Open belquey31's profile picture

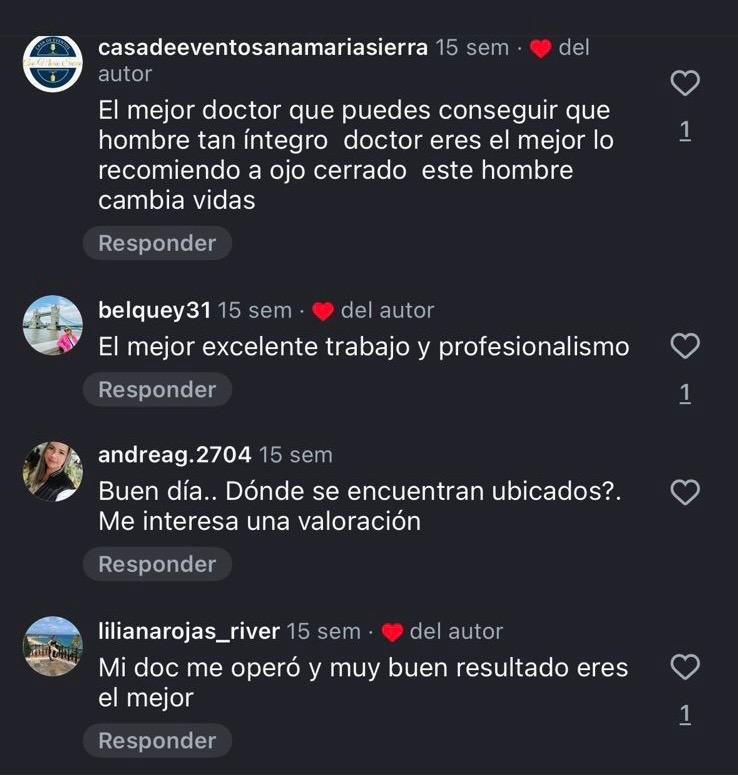[x=52, y=325]
